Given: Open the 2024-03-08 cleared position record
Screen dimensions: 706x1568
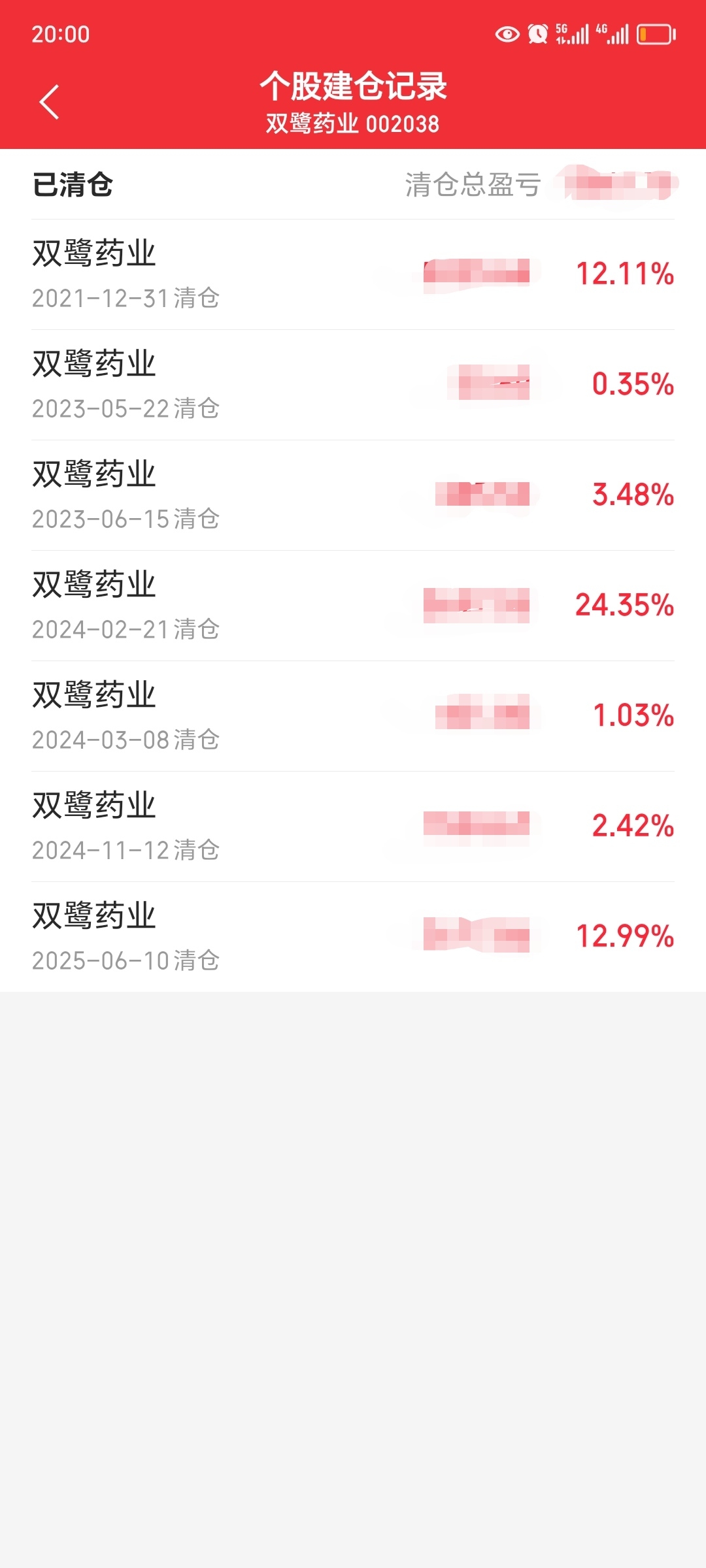Looking at the screenshot, I should pos(353,716).
